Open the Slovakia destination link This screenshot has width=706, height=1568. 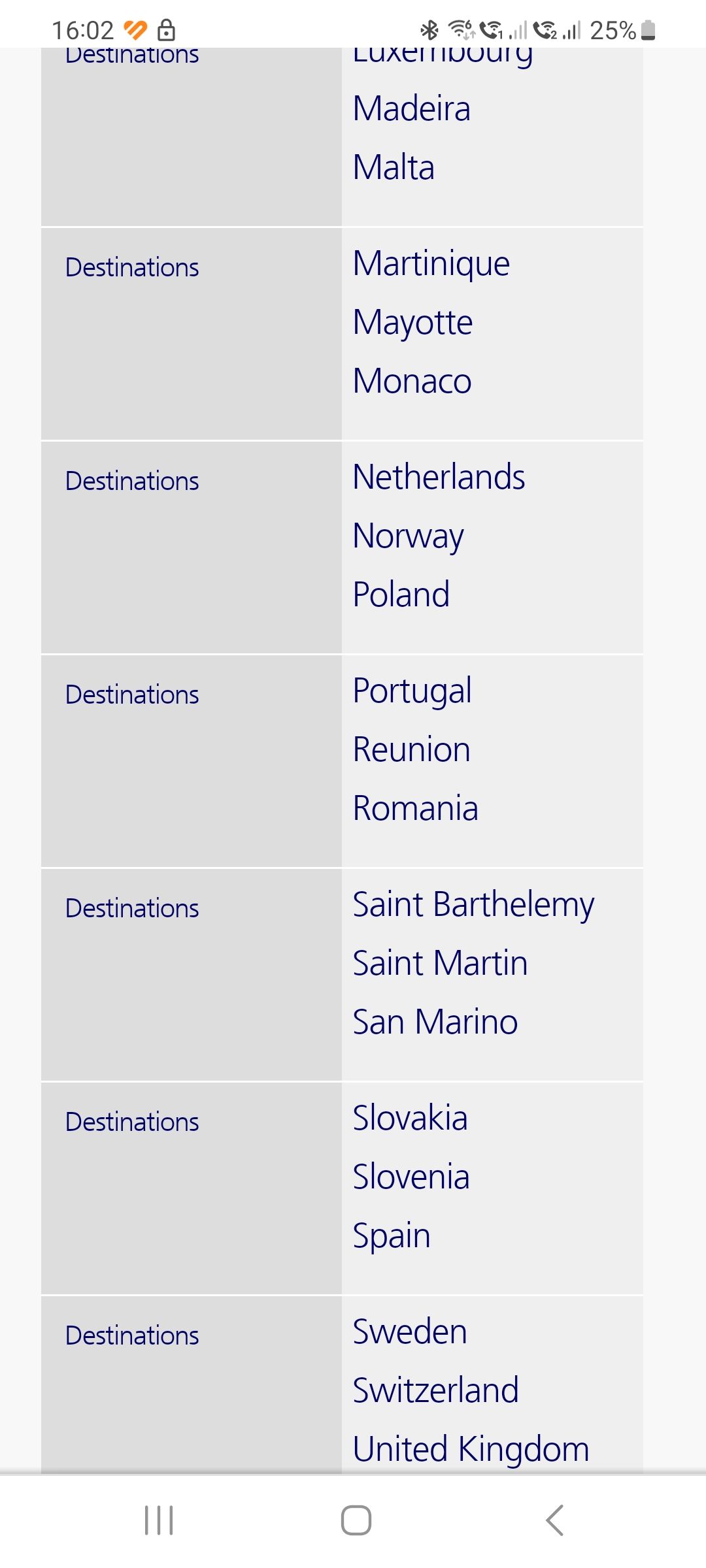409,1118
